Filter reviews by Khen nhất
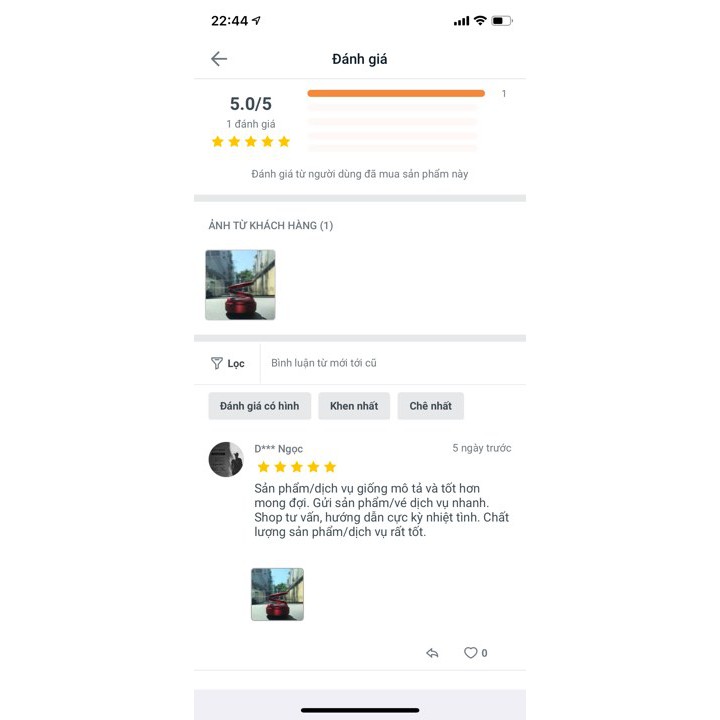Image resolution: width=720 pixels, height=720 pixels. click(354, 406)
